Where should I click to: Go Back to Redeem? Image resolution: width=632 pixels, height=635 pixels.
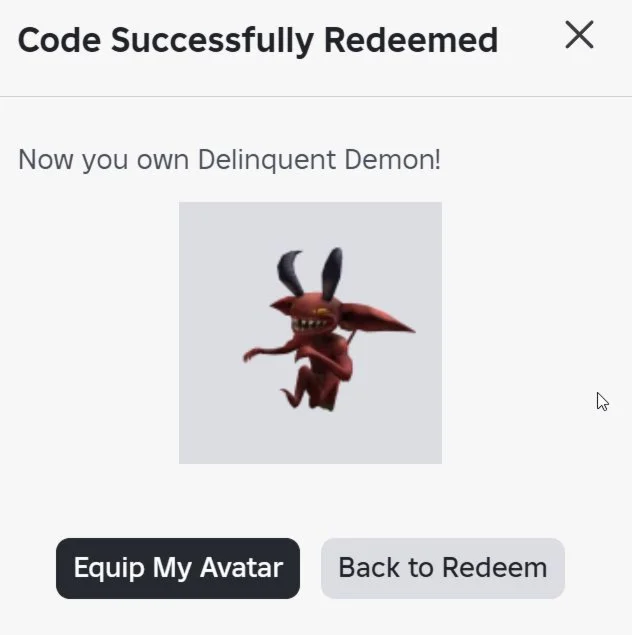click(x=442, y=568)
